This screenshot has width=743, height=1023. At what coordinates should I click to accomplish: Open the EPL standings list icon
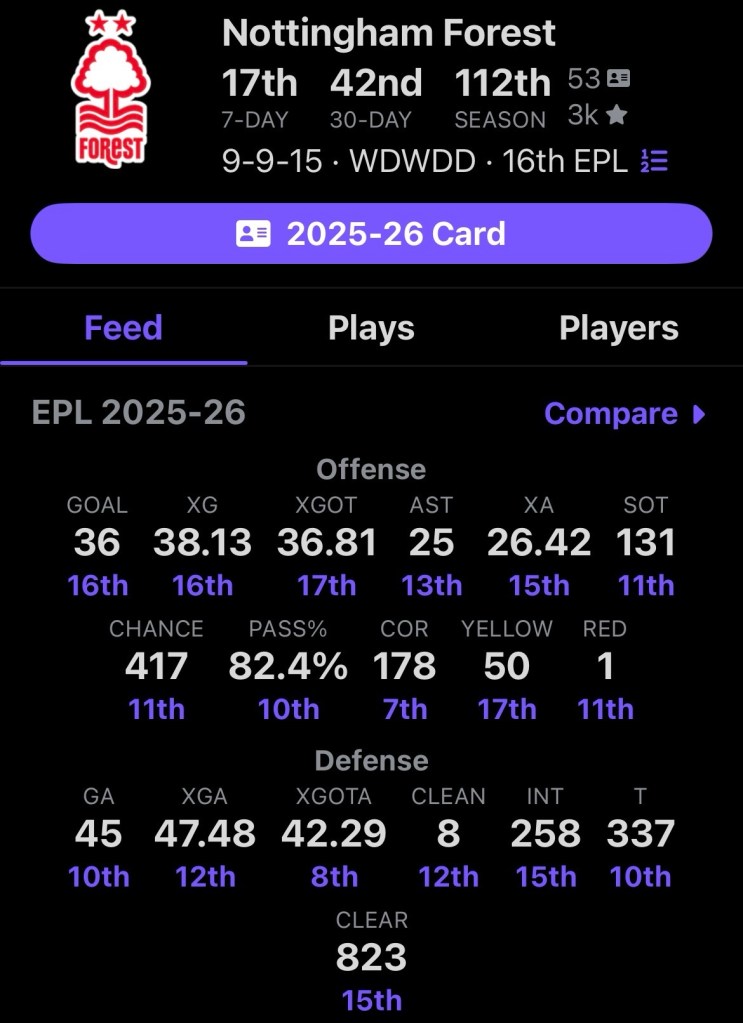[x=654, y=160]
